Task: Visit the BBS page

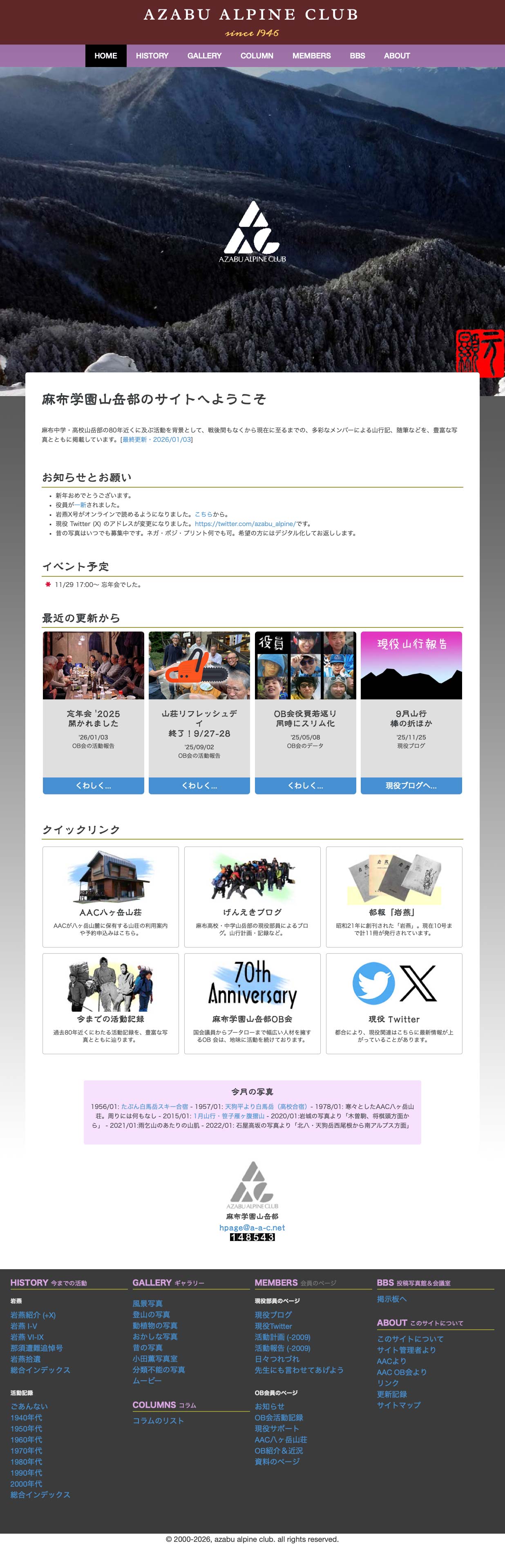Action: point(357,56)
